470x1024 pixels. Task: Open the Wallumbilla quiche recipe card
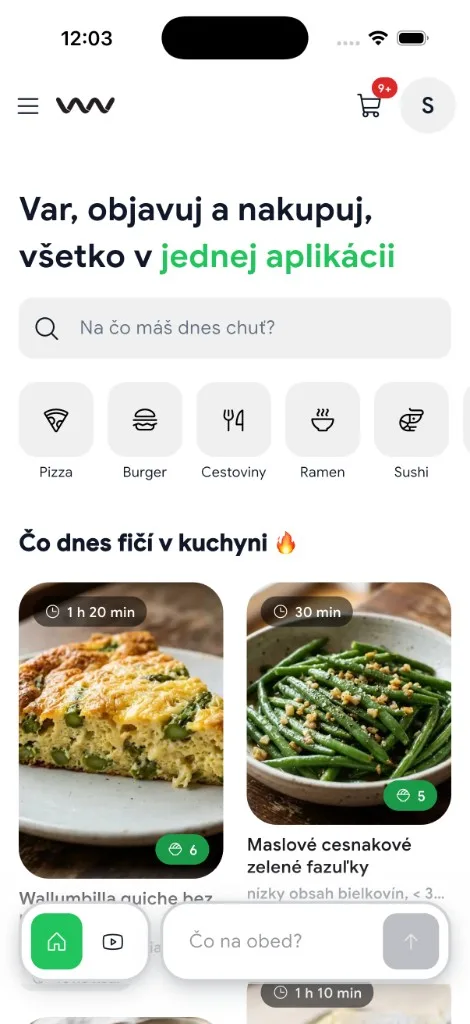(121, 730)
